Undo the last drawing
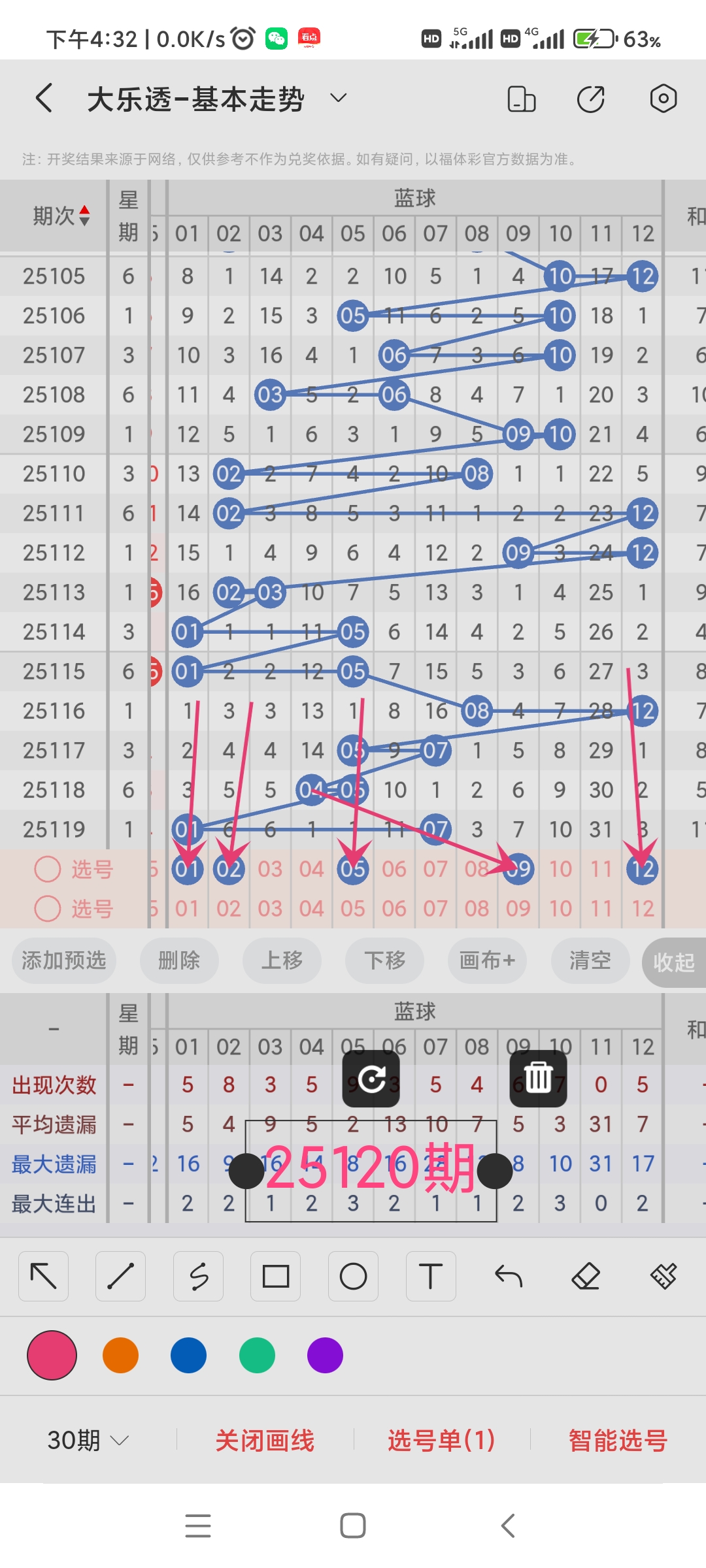The width and height of the screenshot is (706, 1568). tap(509, 1276)
